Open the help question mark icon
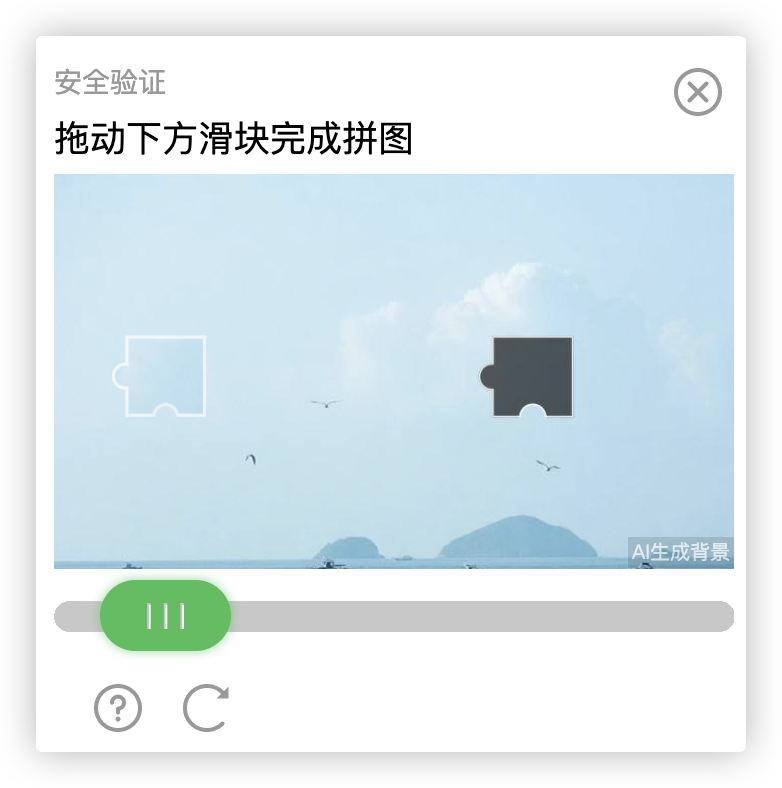The image size is (782, 788). point(118,709)
